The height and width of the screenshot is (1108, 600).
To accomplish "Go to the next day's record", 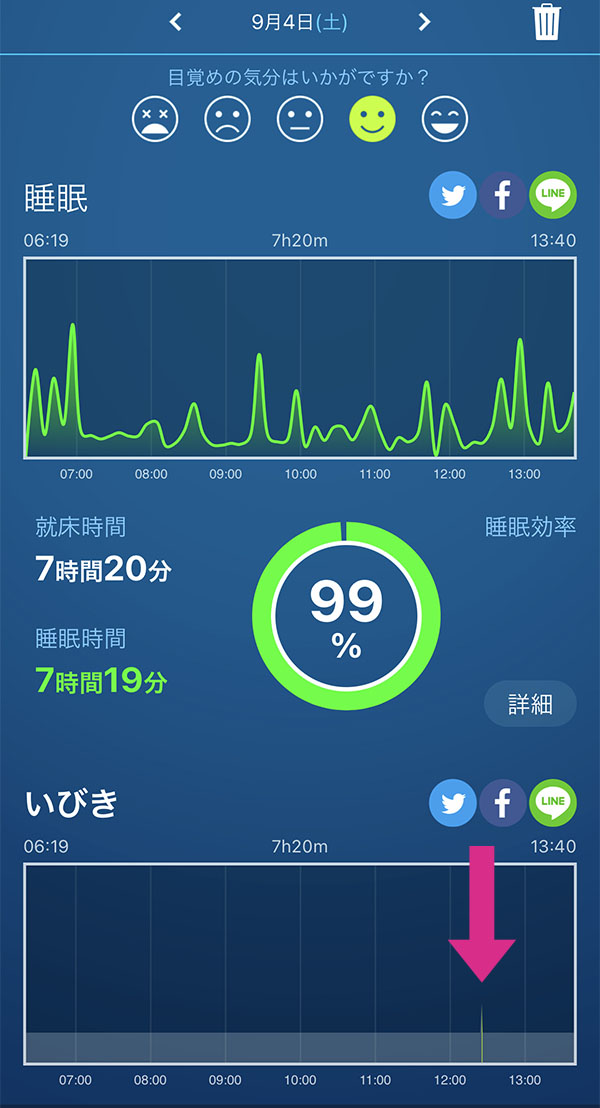I will pos(424,23).
